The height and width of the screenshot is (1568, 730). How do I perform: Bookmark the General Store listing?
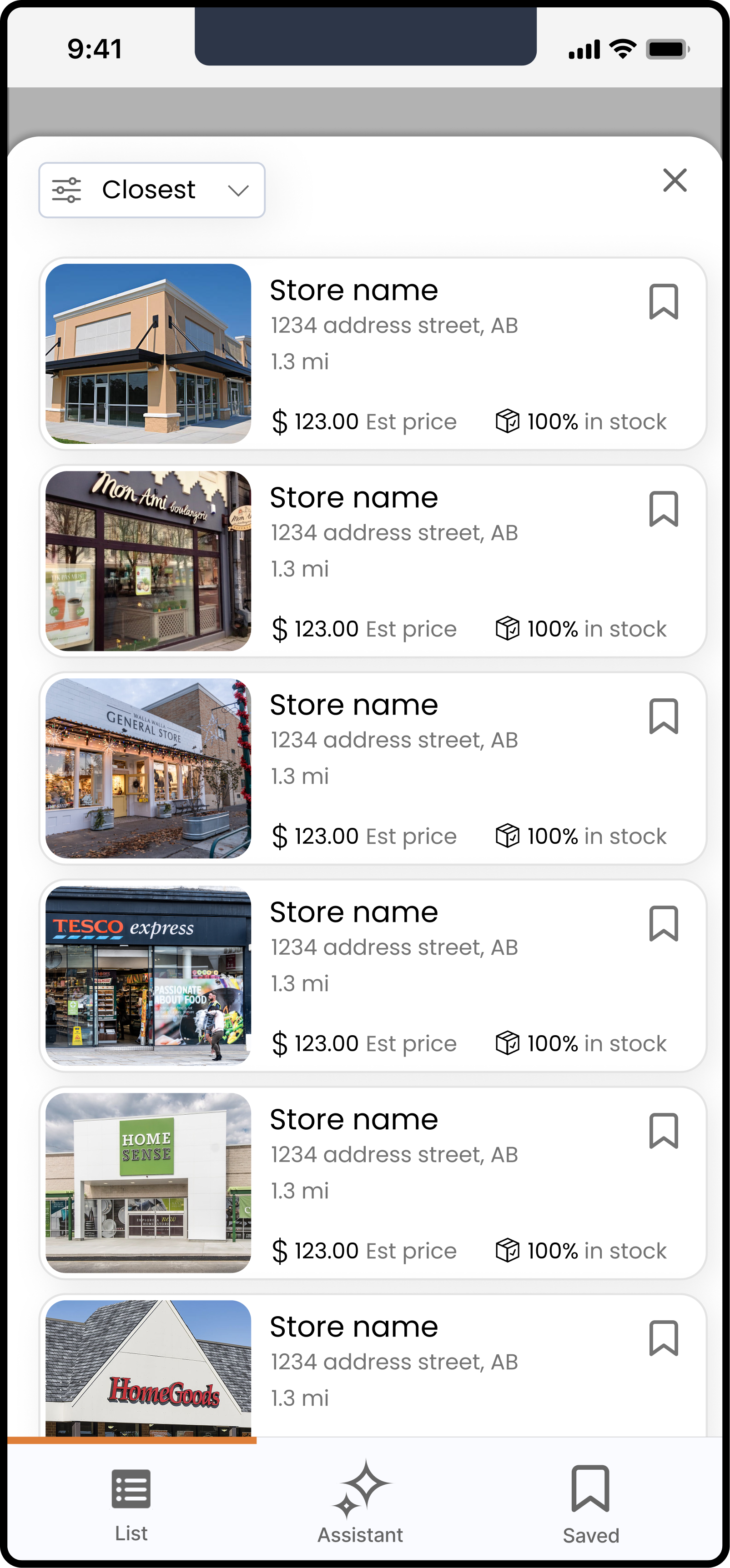pos(664,716)
